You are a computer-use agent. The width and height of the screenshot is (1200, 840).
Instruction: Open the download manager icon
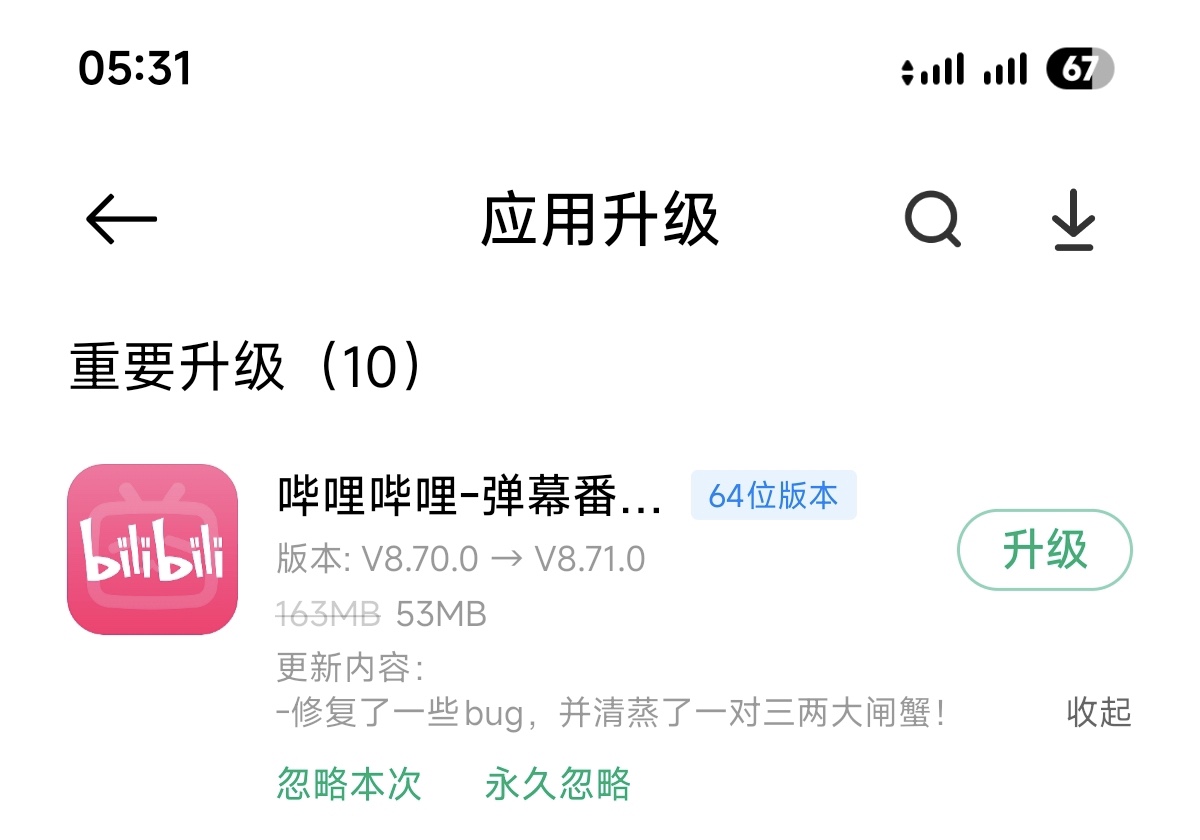tap(1074, 219)
